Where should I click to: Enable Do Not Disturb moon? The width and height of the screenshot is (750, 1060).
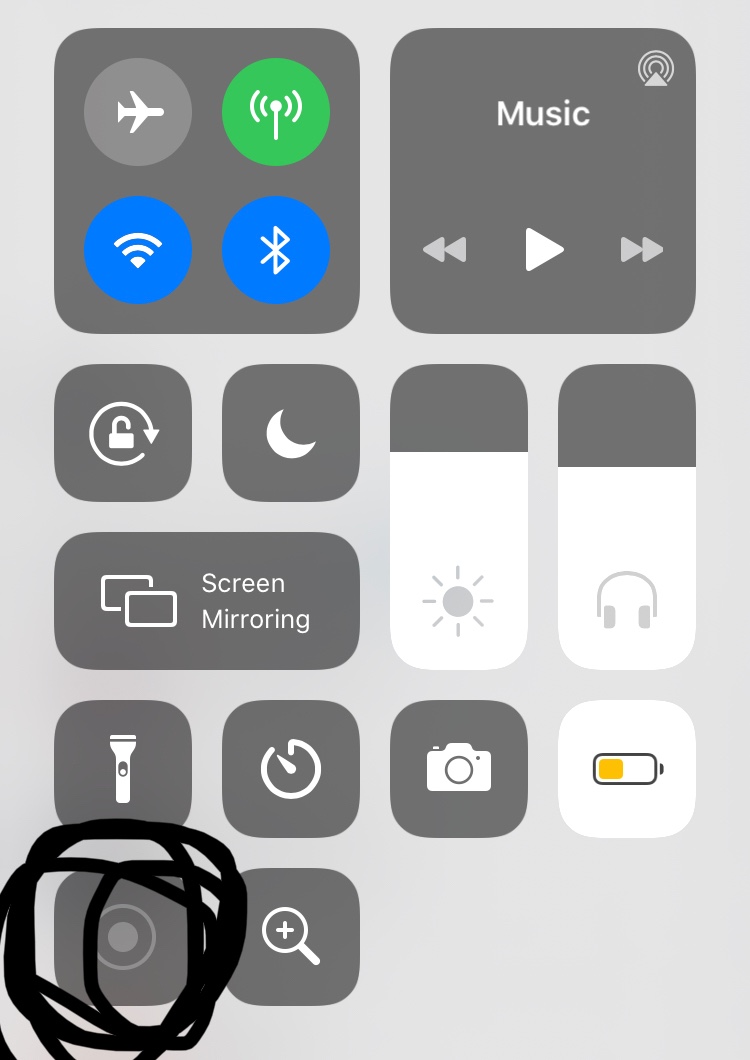pos(291,433)
